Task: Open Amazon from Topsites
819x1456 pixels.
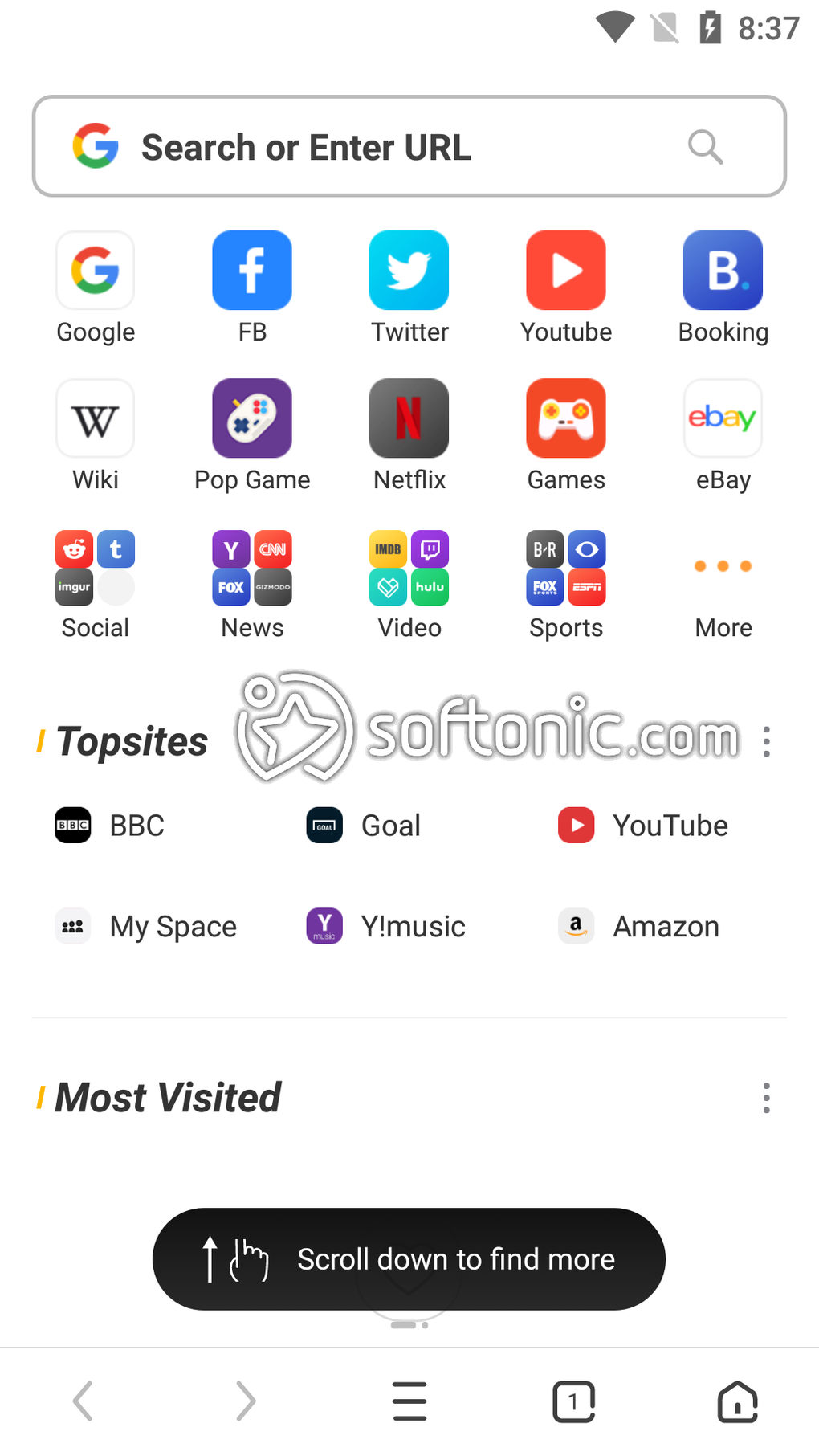Action: 638,926
